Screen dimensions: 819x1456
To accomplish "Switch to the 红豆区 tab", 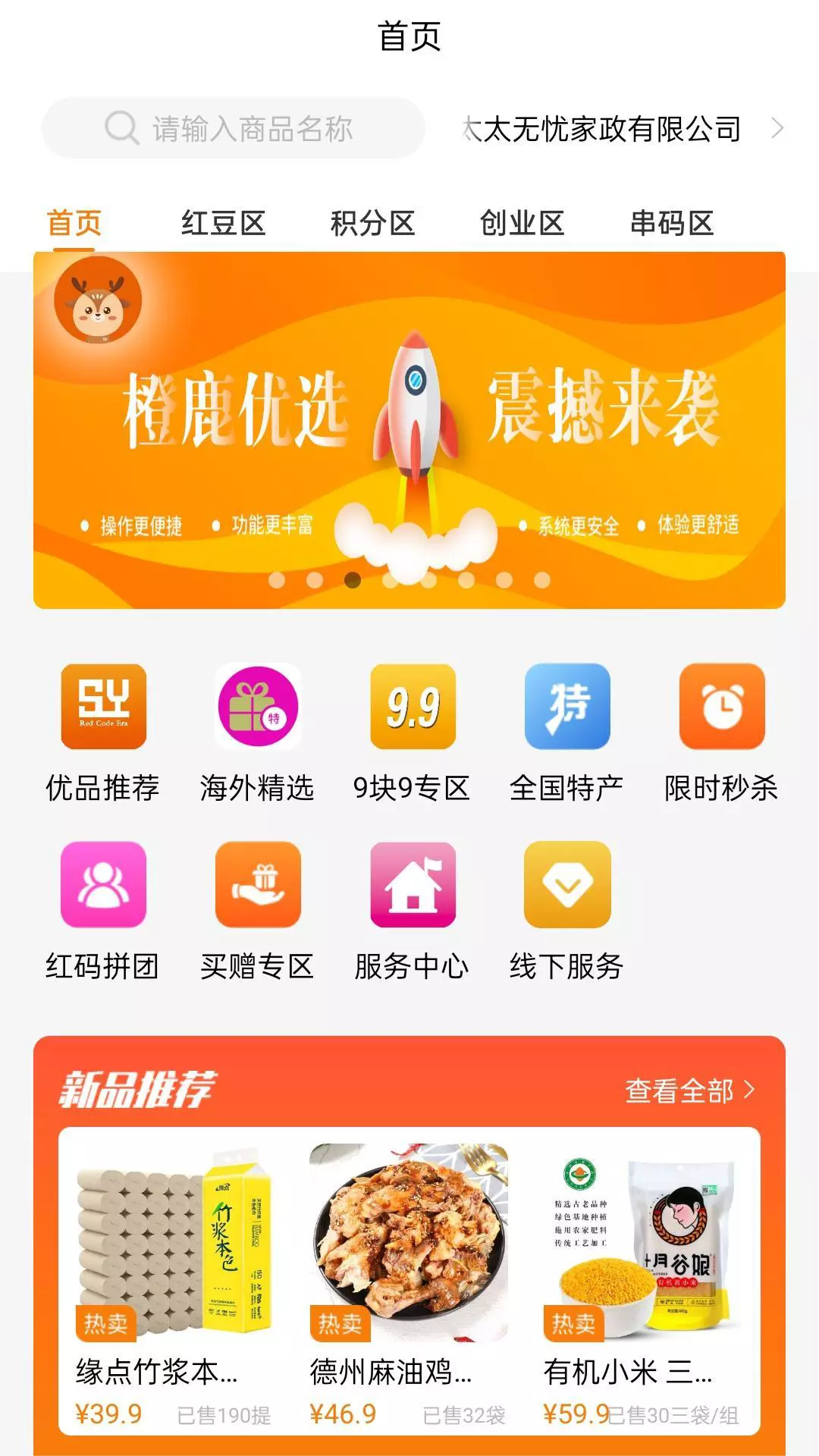I will [x=224, y=223].
